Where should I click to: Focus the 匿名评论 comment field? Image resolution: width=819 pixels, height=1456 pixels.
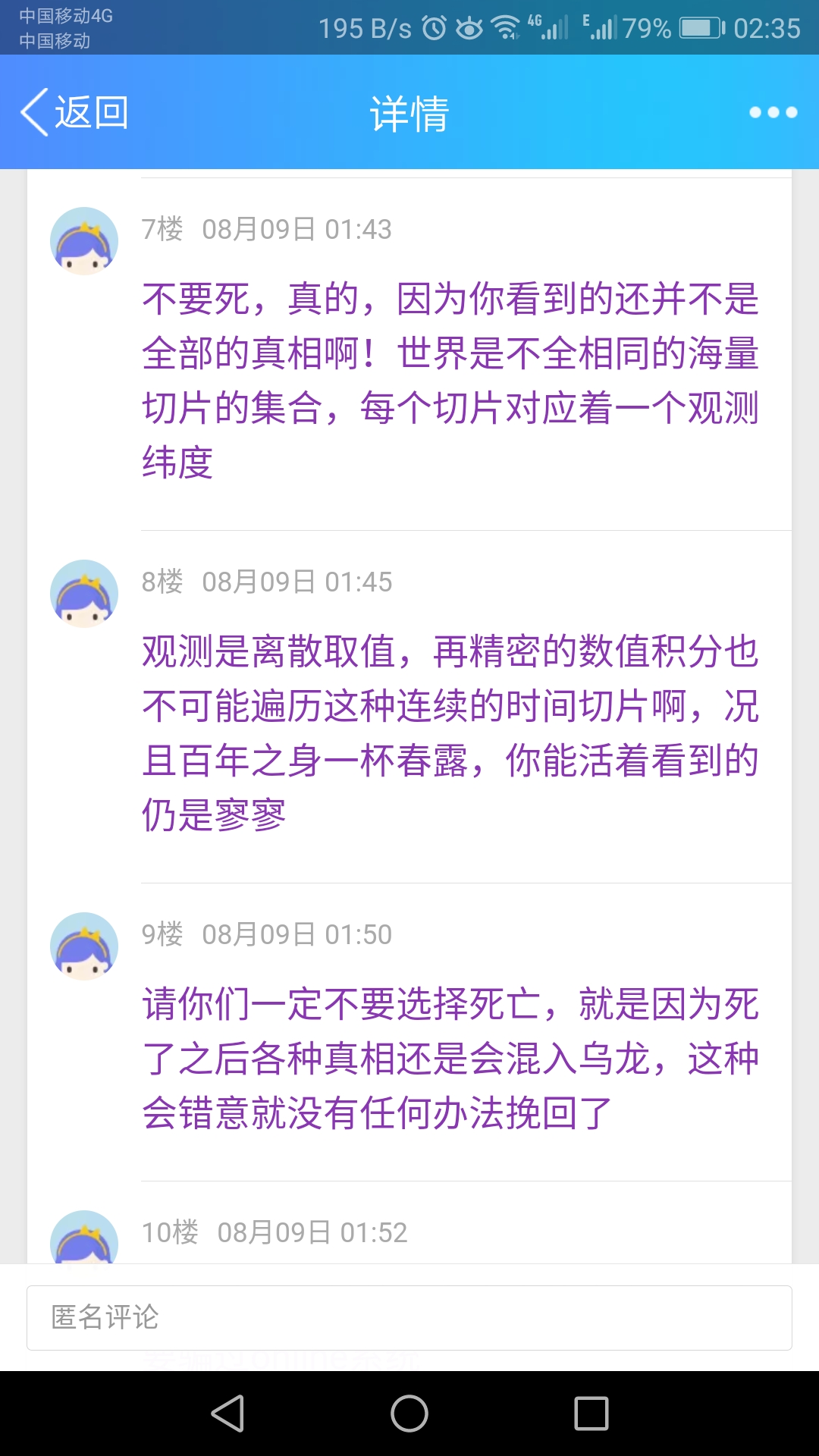409,1317
